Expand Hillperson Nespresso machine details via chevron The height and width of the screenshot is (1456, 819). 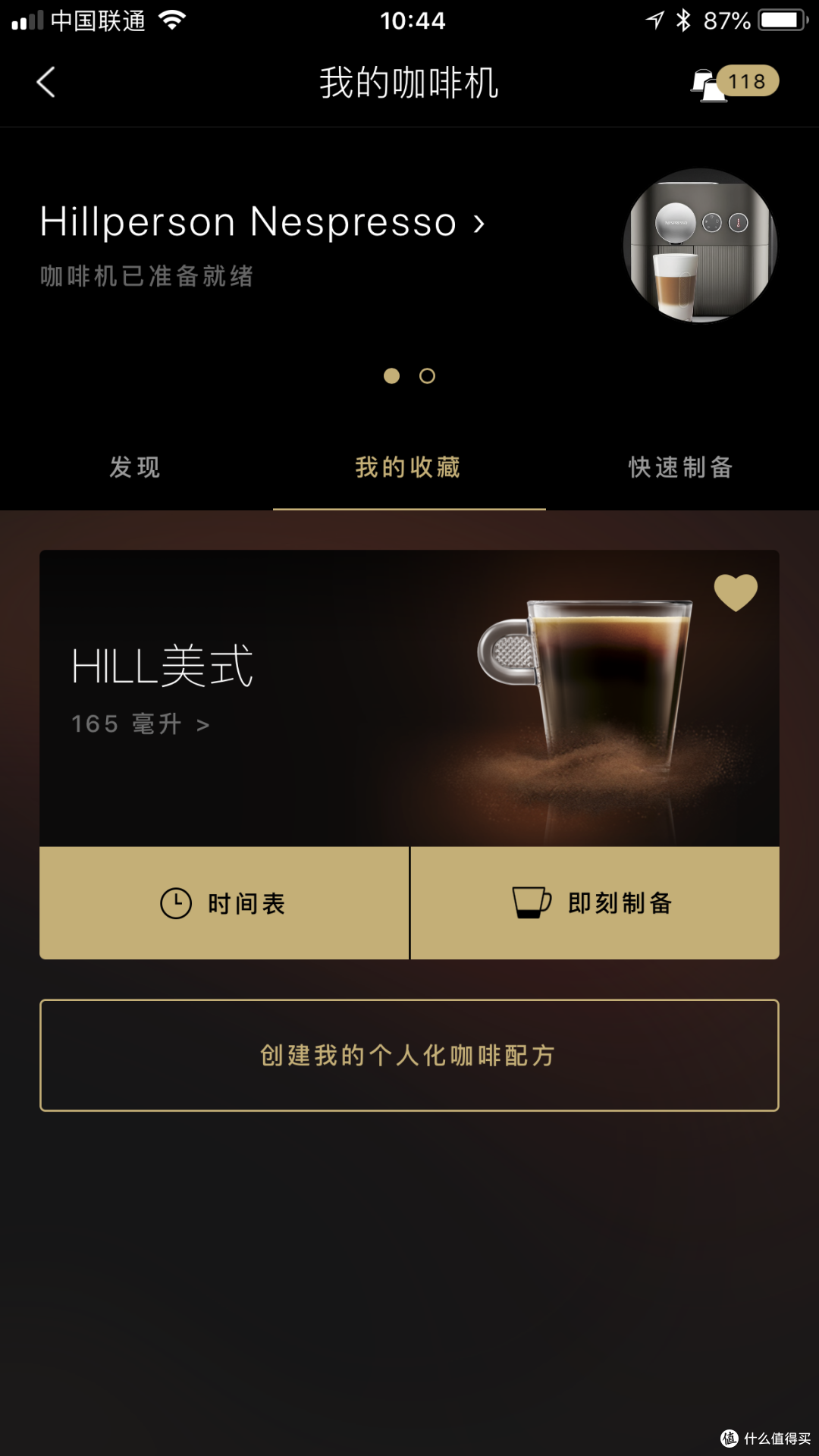coord(478,224)
